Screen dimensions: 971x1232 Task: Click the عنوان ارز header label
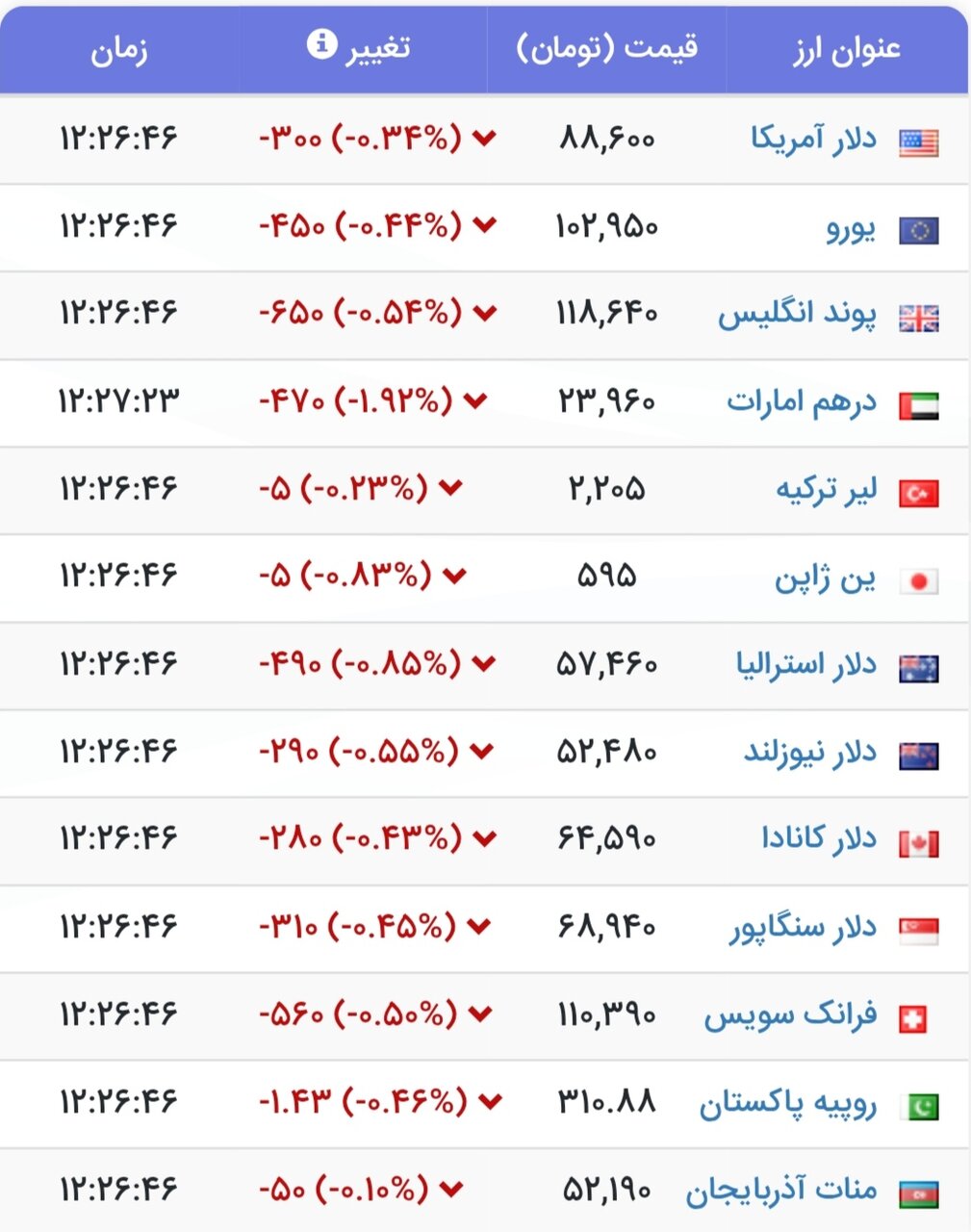coord(847,46)
